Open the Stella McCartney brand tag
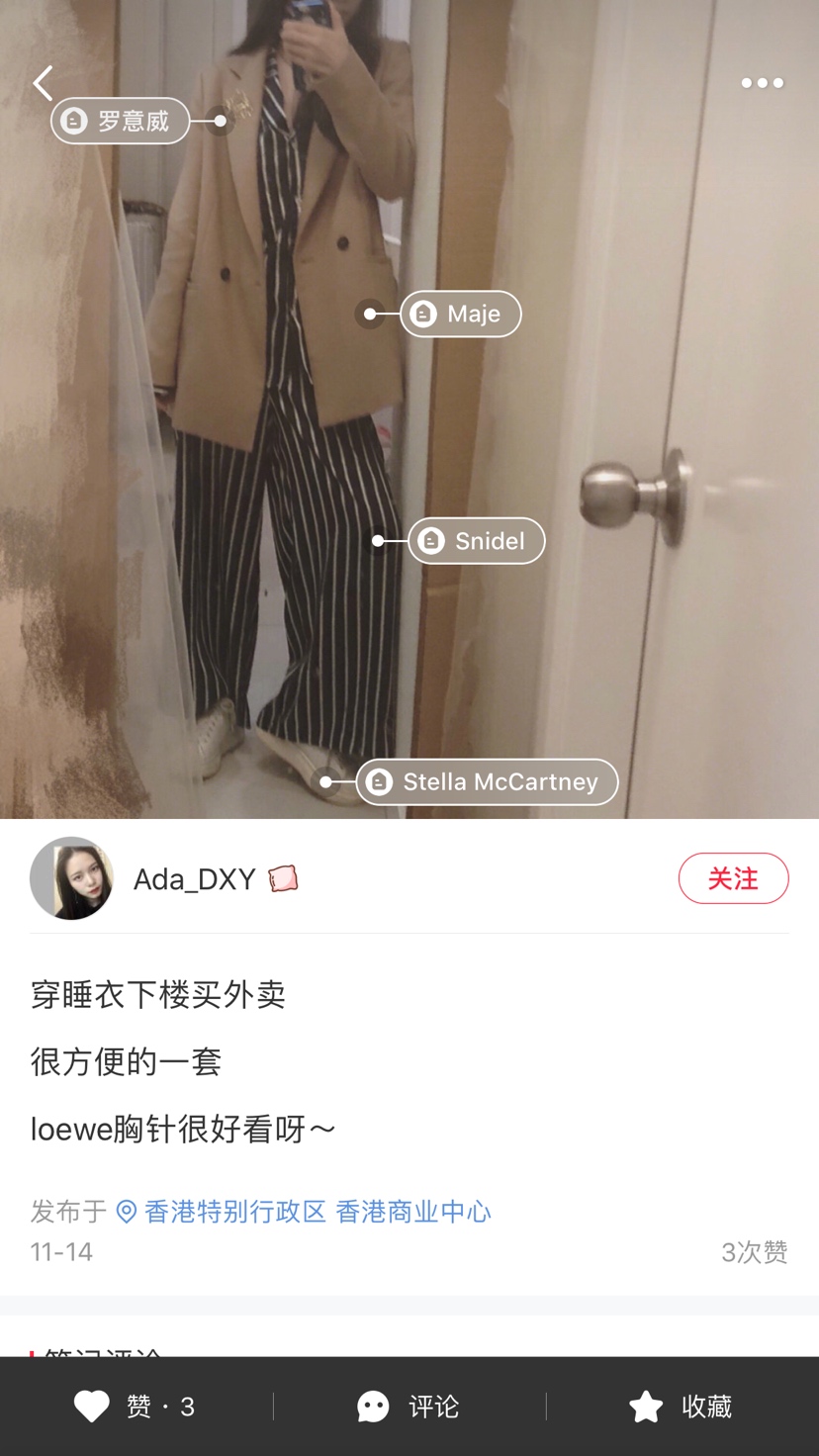The width and height of the screenshot is (819, 1456). (x=488, y=781)
